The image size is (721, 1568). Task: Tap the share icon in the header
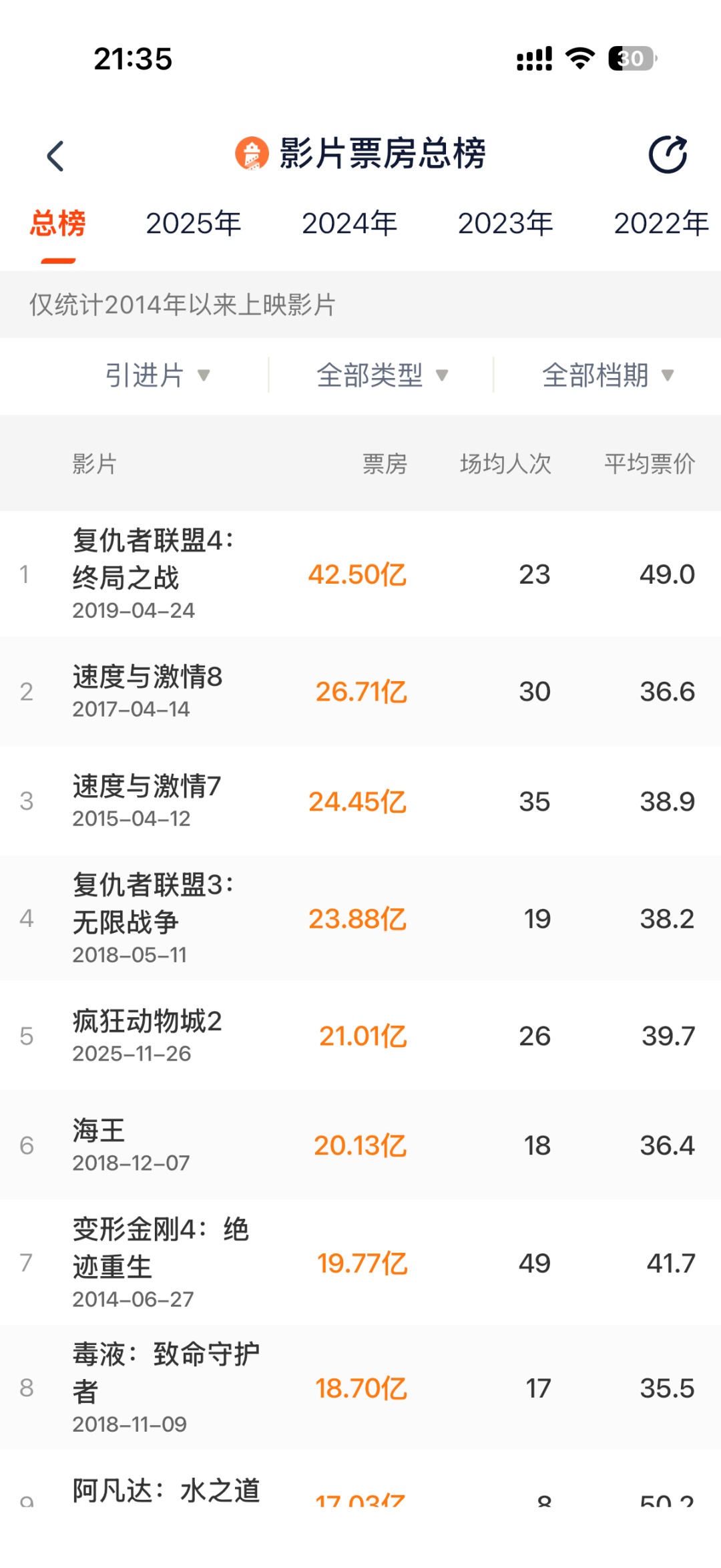pyautogui.click(x=668, y=155)
